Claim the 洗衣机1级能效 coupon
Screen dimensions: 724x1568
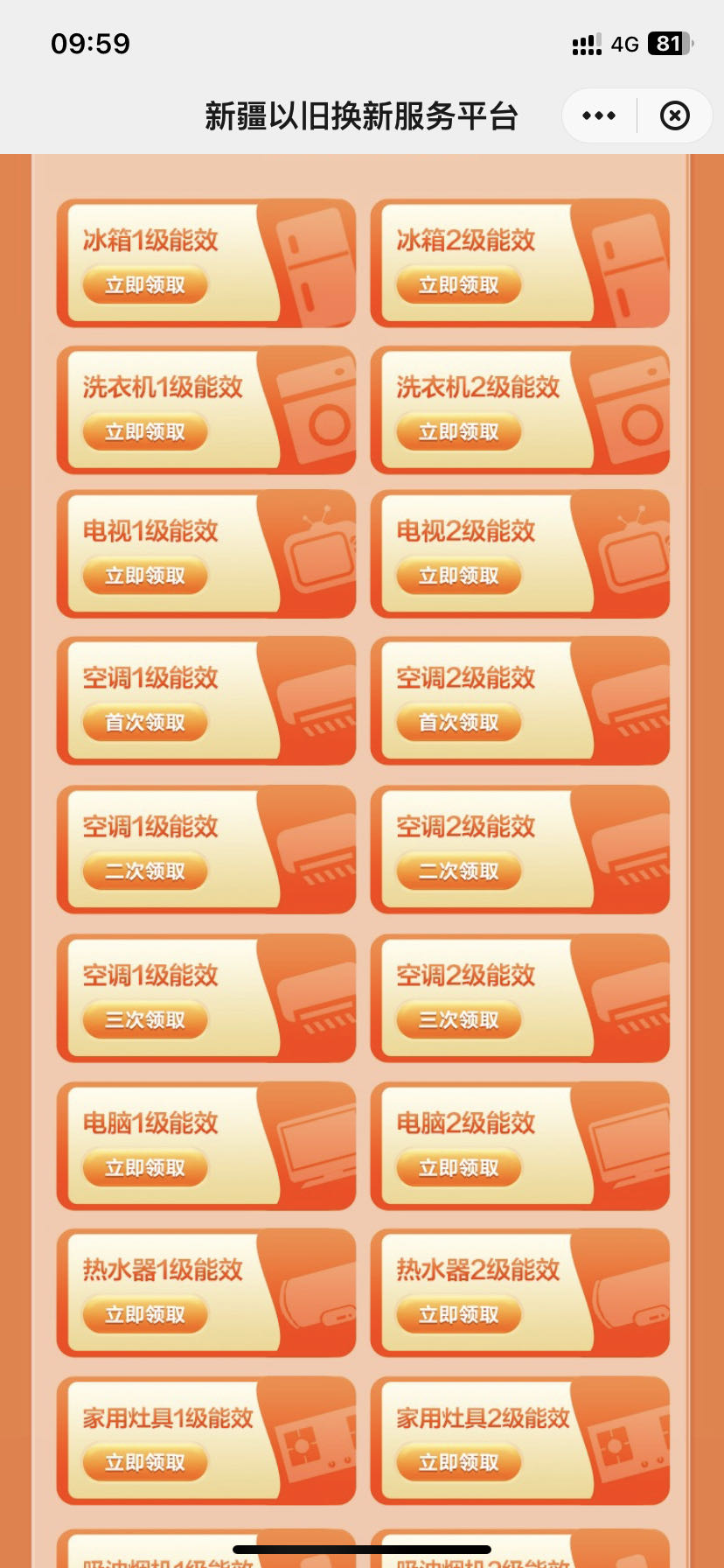145,432
